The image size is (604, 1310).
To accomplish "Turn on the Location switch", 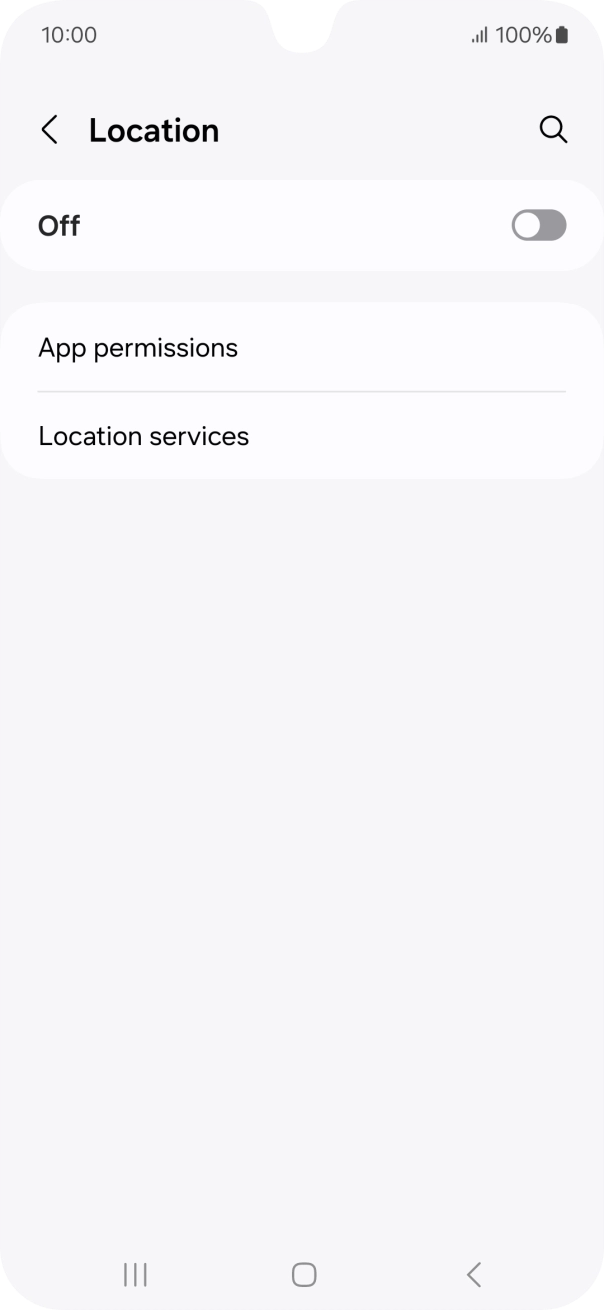I will [538, 226].
